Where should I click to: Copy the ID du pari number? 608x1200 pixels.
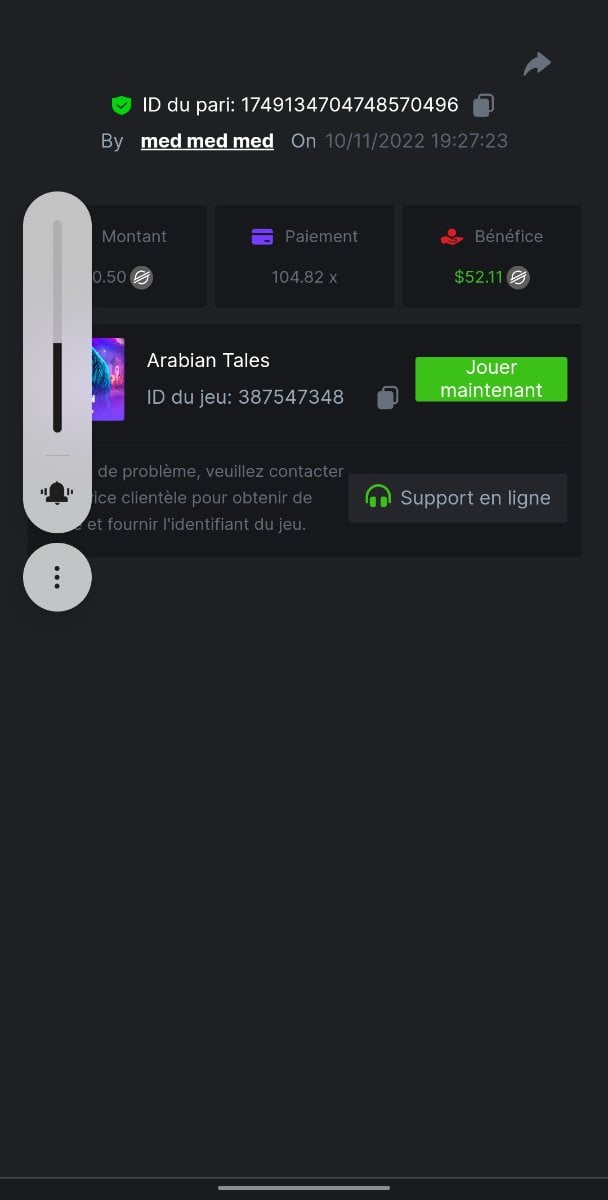click(x=484, y=105)
